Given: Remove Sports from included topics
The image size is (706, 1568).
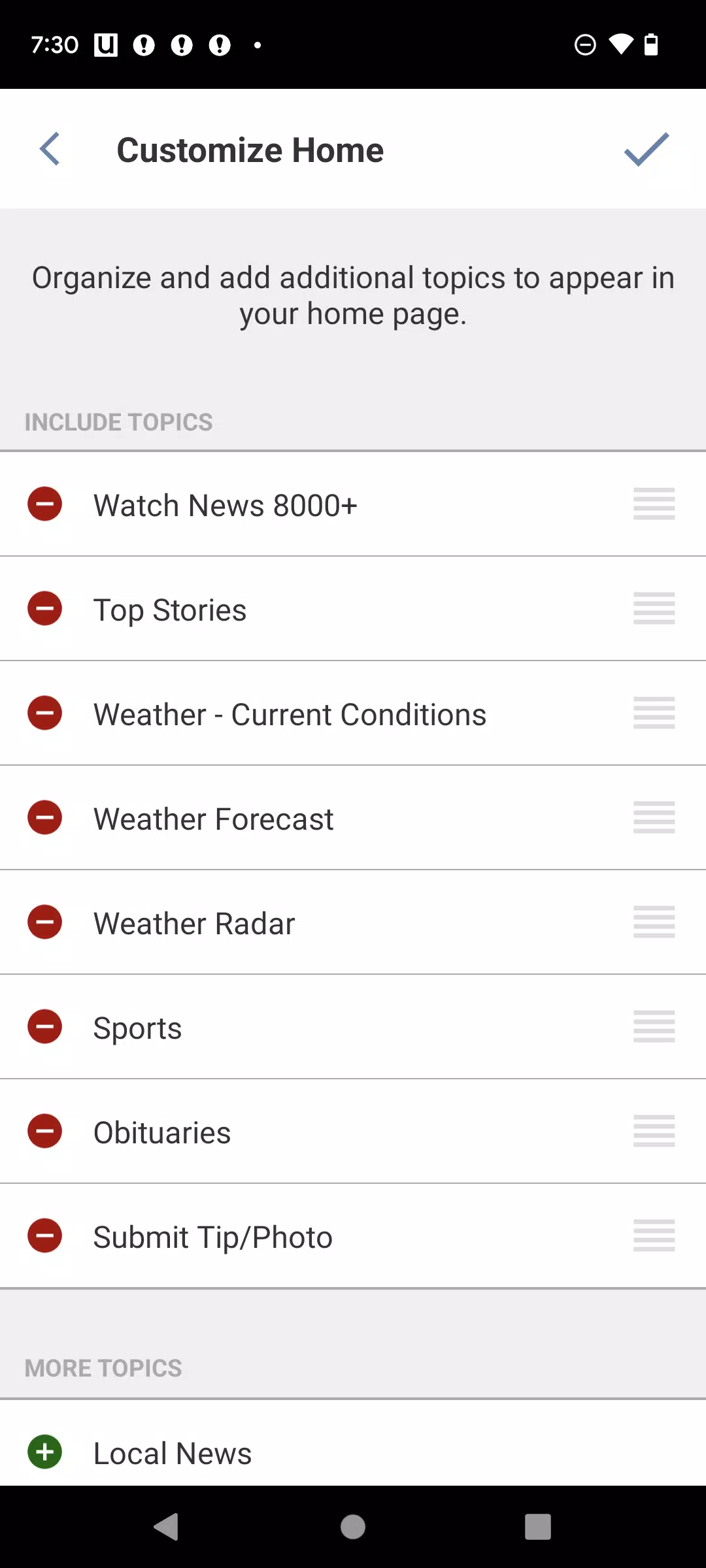Looking at the screenshot, I should click(x=44, y=1026).
